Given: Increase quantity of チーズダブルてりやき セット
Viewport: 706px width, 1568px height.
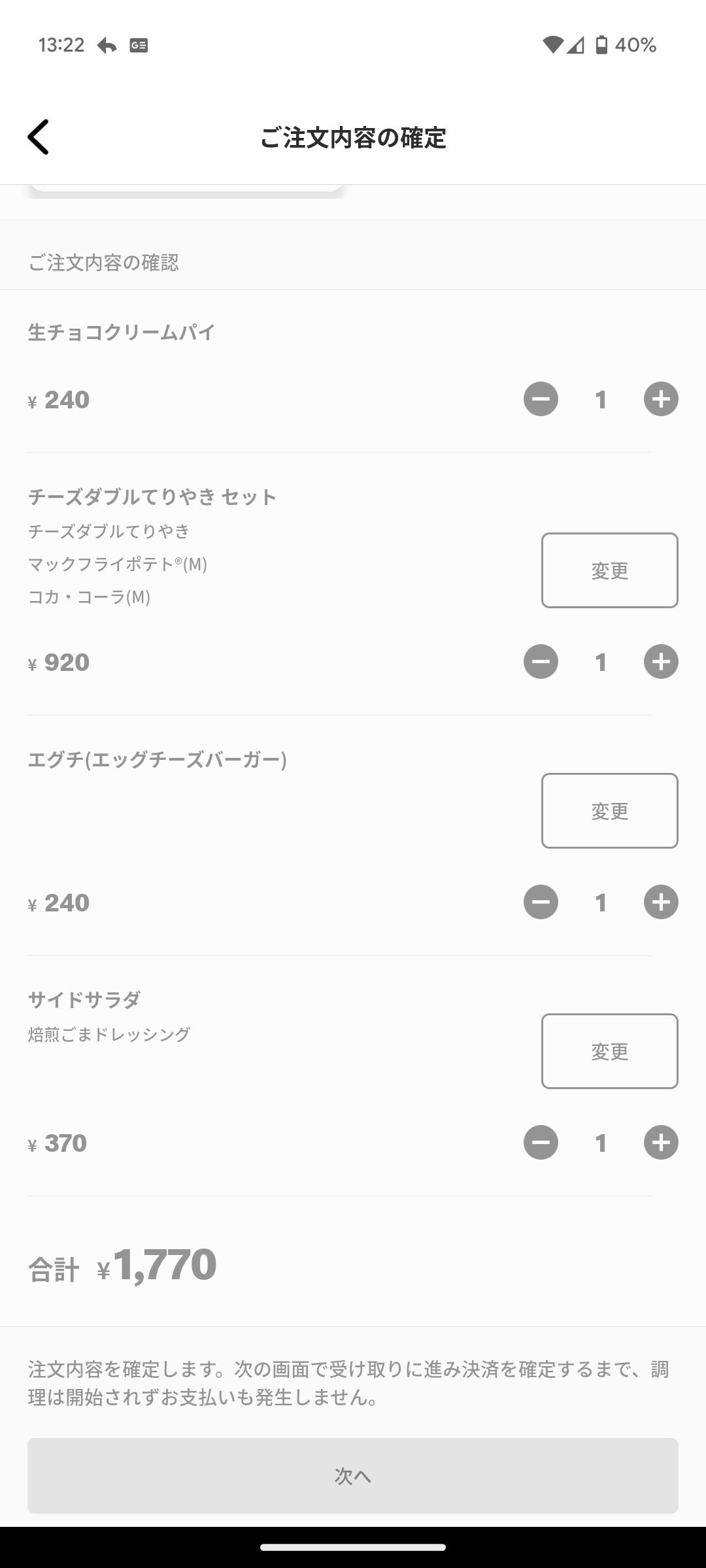Looking at the screenshot, I should 661,662.
